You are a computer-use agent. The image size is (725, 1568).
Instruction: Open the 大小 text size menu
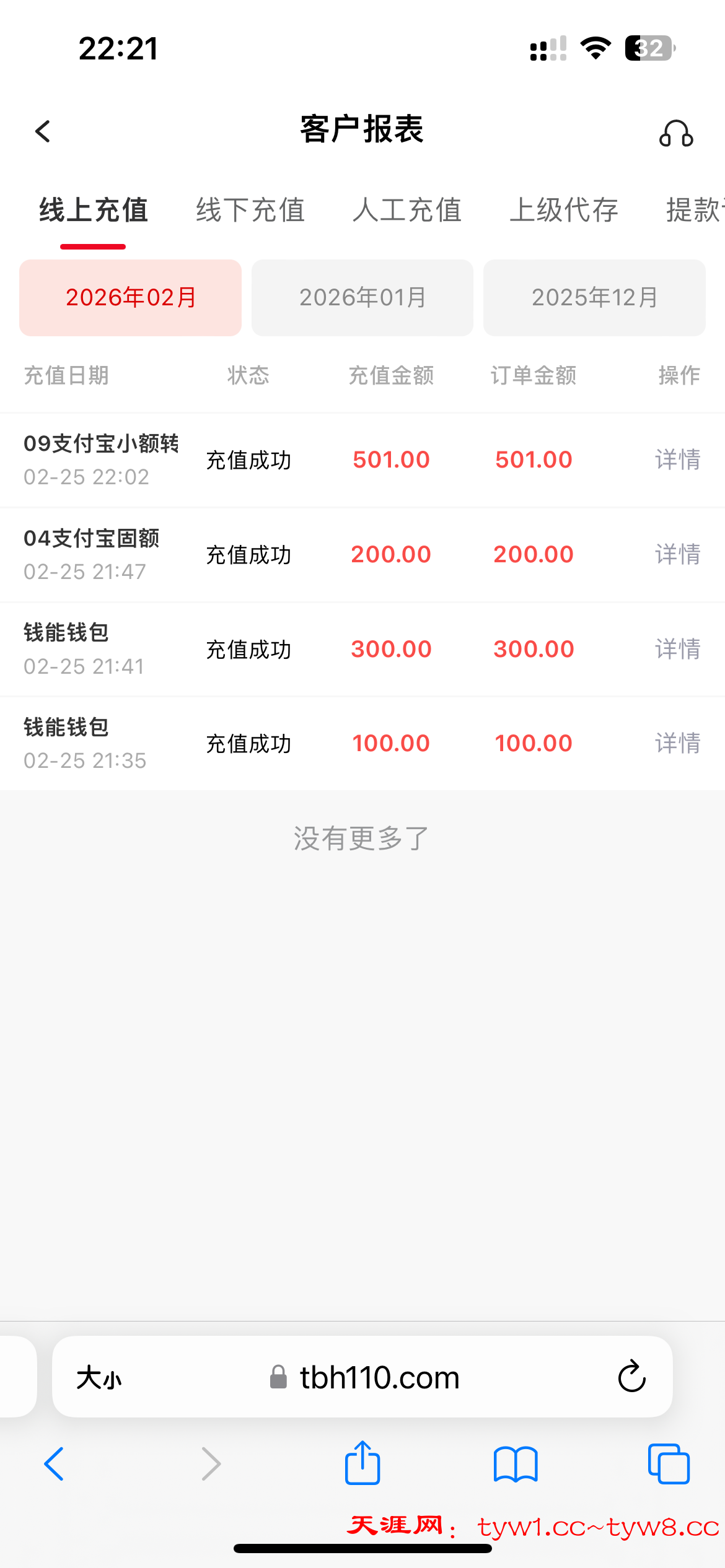tap(99, 1379)
